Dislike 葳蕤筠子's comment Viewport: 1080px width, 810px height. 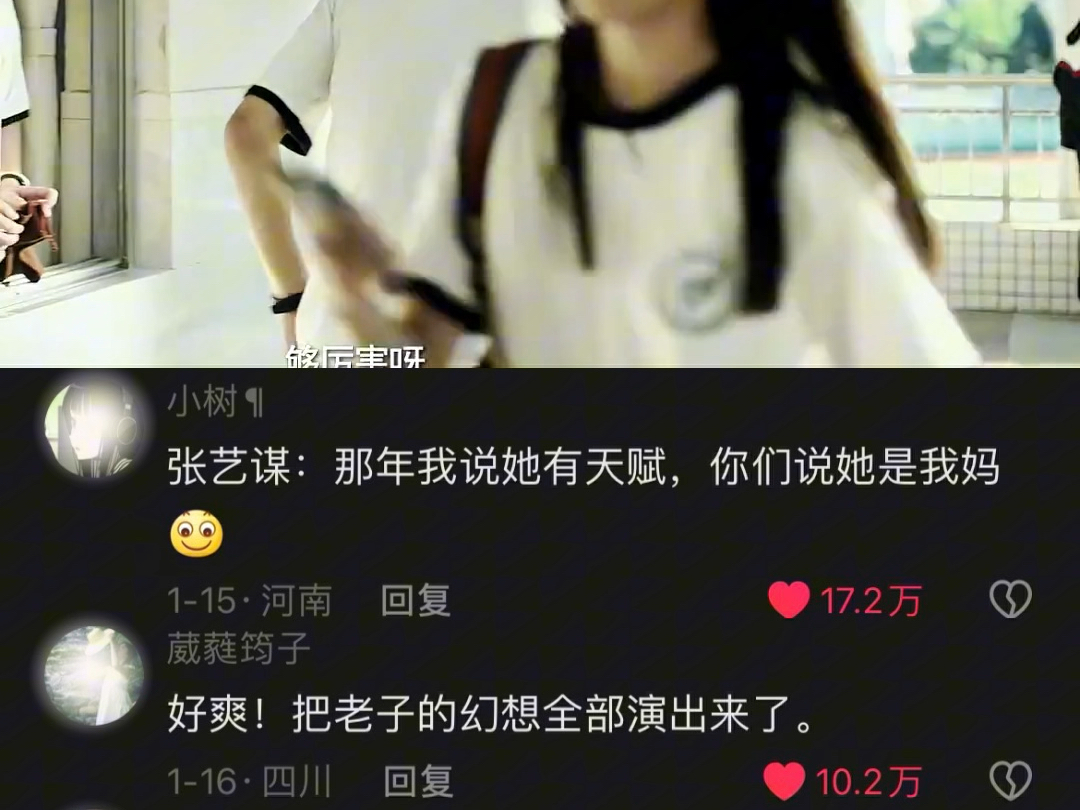1010,781
